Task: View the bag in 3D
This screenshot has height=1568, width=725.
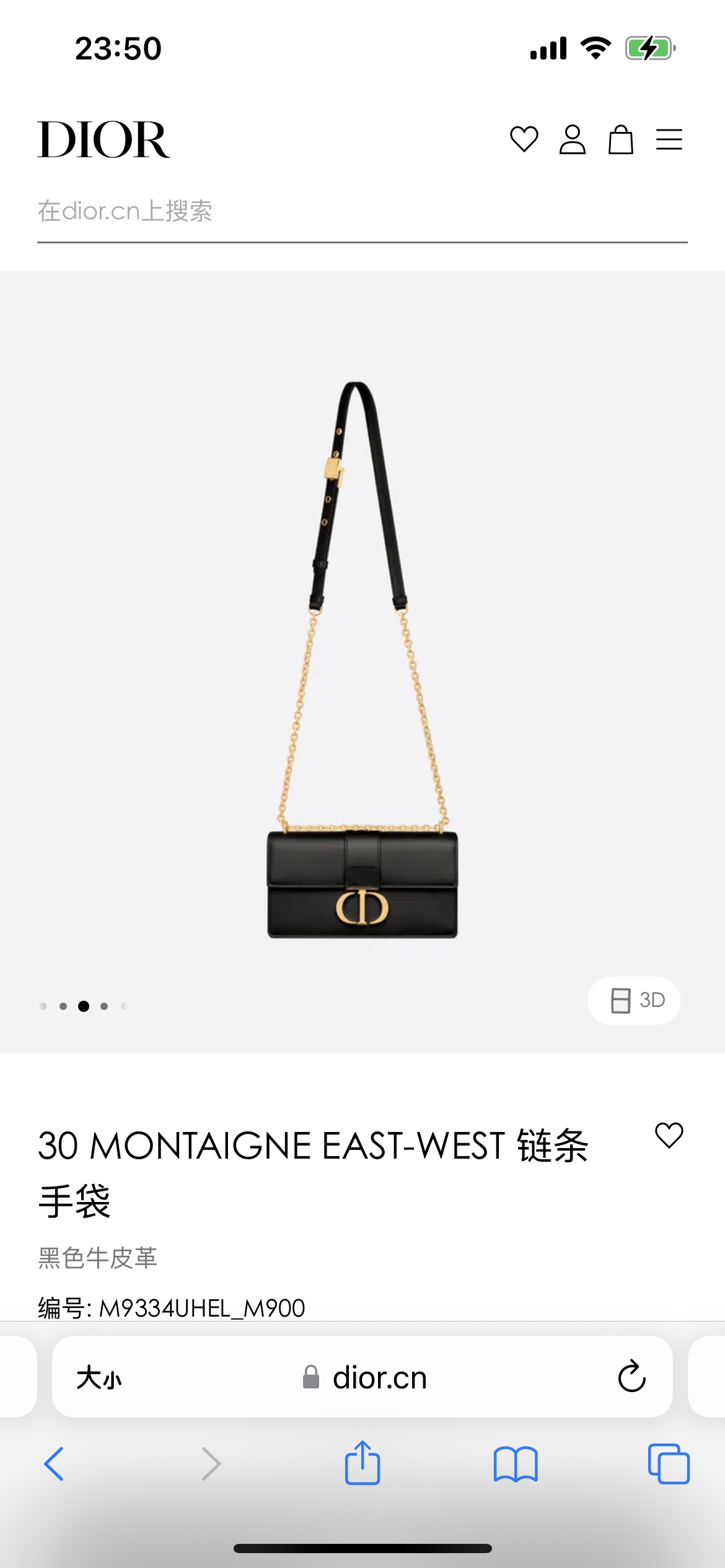Action: click(633, 1000)
